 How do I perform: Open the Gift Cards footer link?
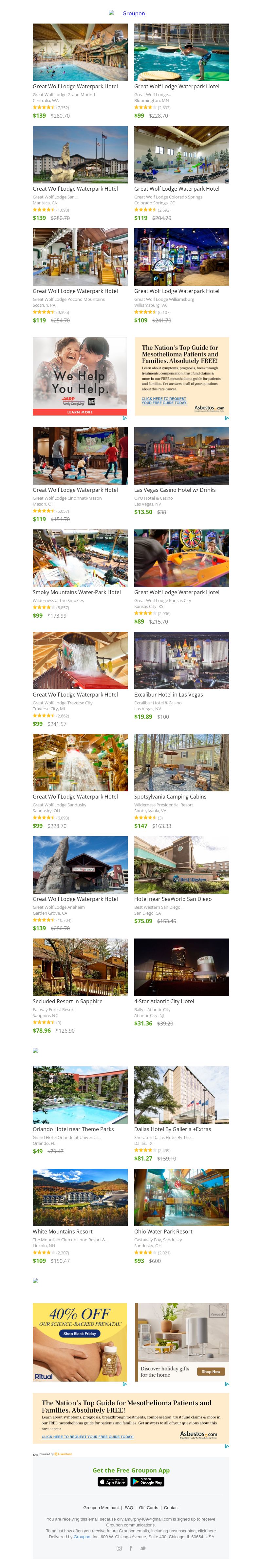[x=148, y=1508]
